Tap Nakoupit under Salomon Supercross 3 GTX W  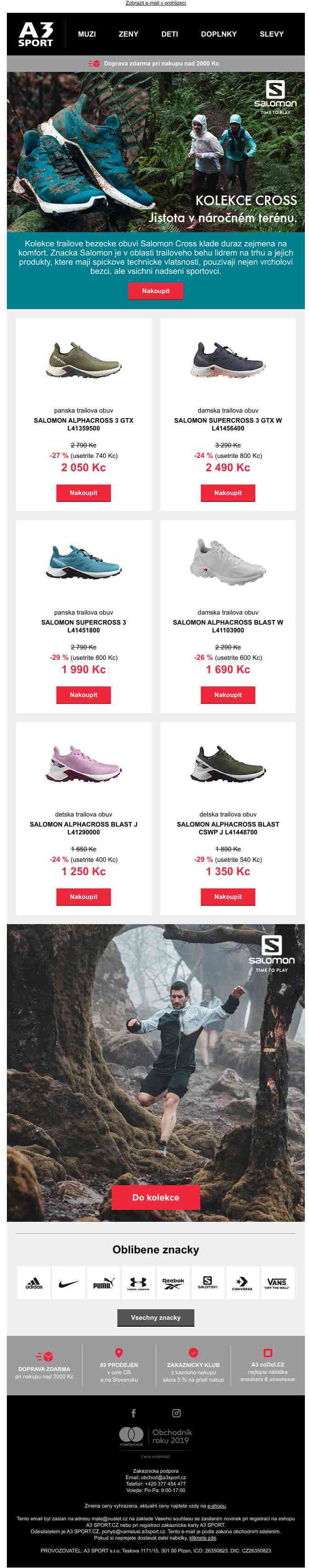coord(227,493)
